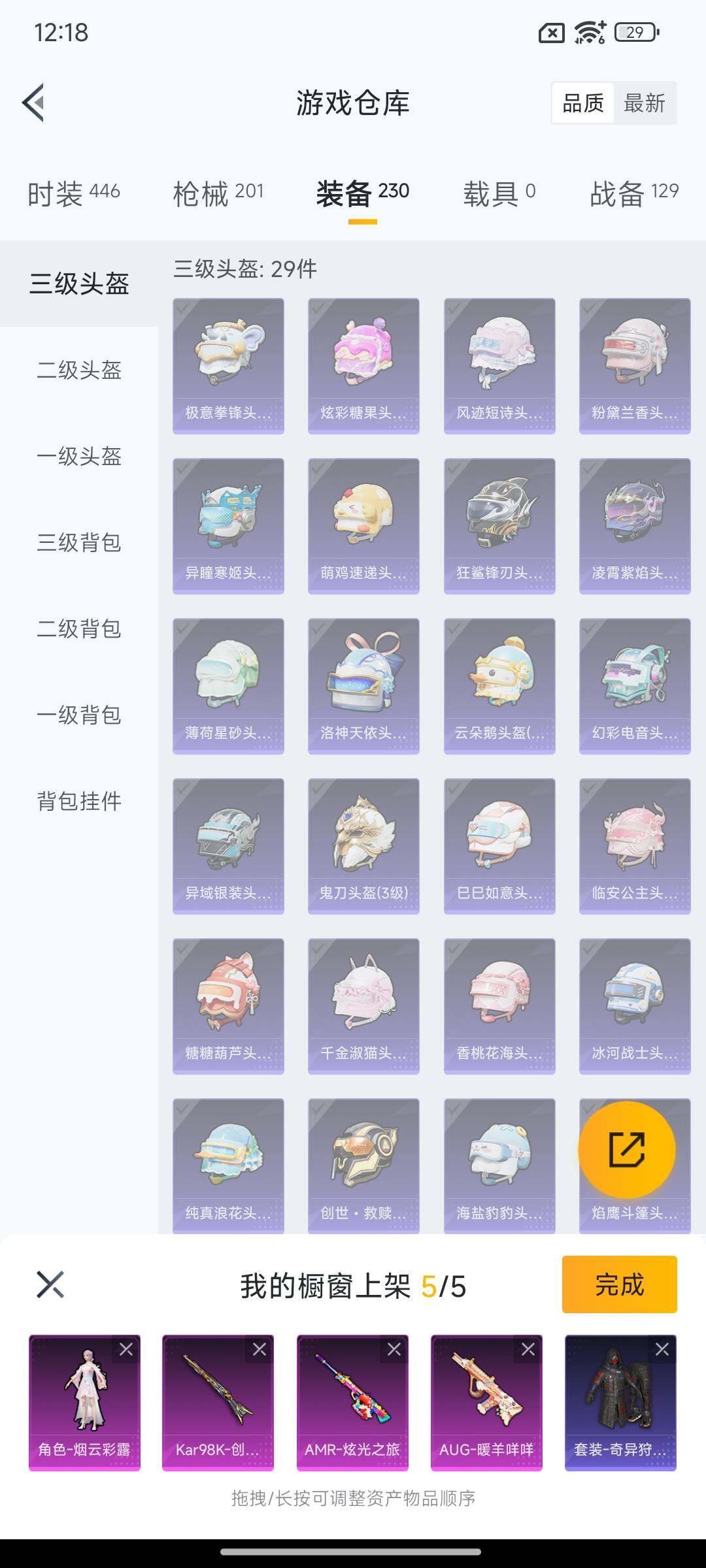Open the 载具 tab
This screenshot has height=1568, width=706.
tap(499, 193)
